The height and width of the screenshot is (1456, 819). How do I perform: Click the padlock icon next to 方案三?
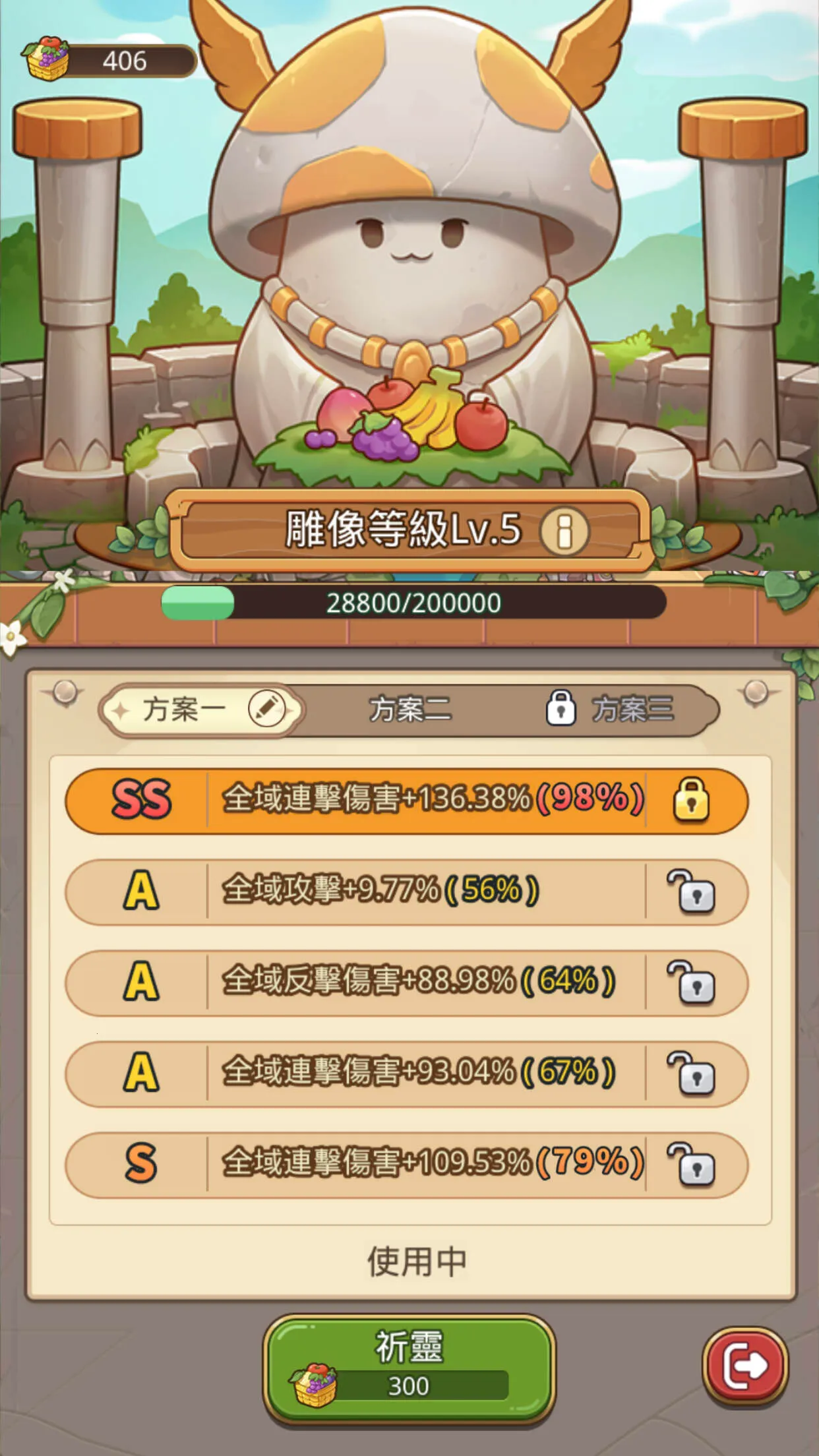pyautogui.click(x=562, y=711)
